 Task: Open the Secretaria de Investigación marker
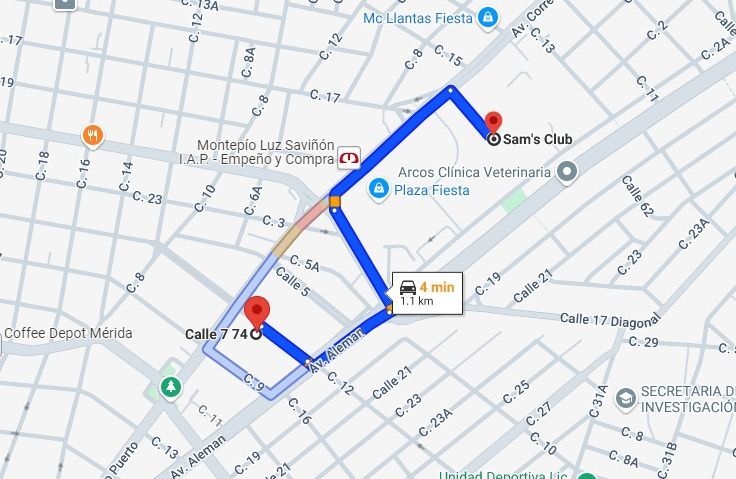tap(625, 398)
